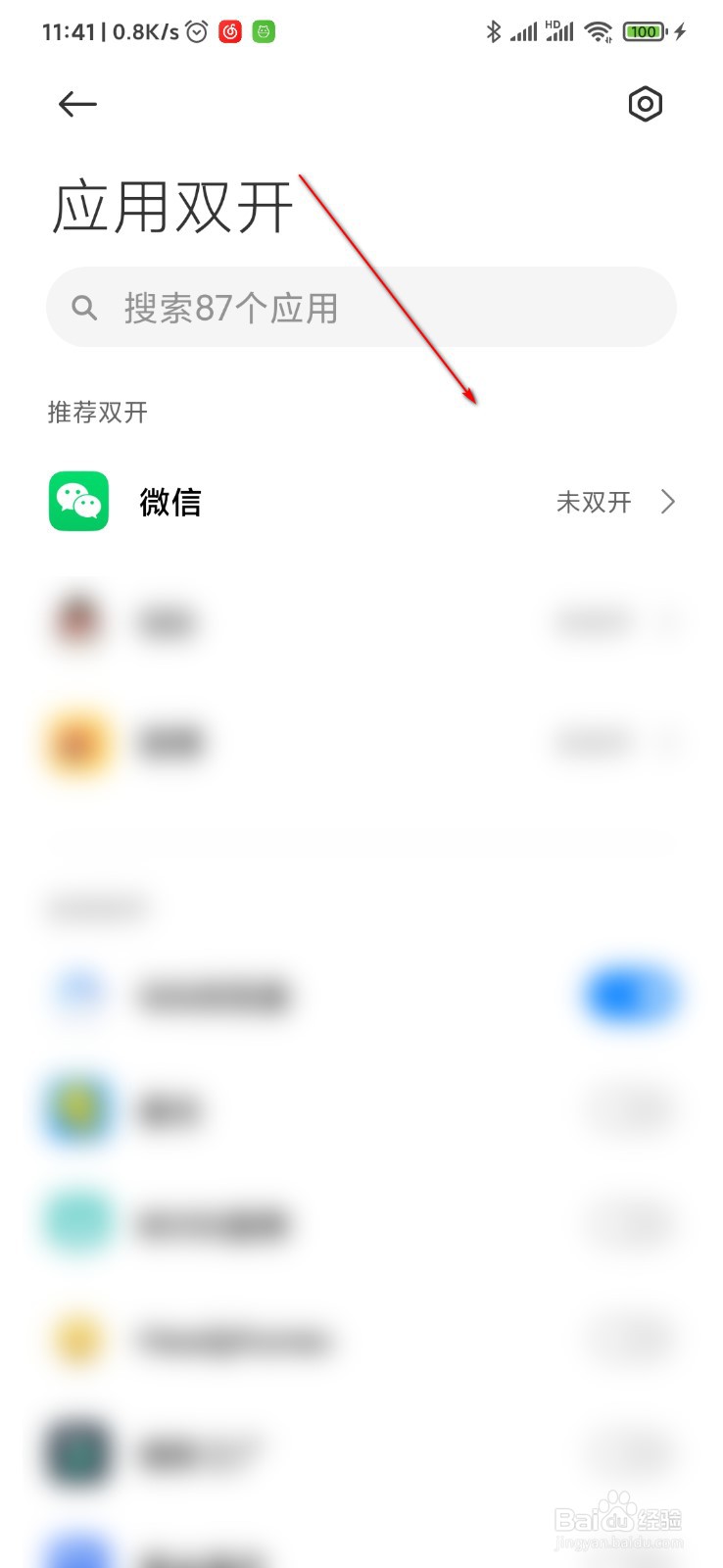Expand WeChat entry via its chevron
The width and height of the screenshot is (723, 1568).
point(669,502)
